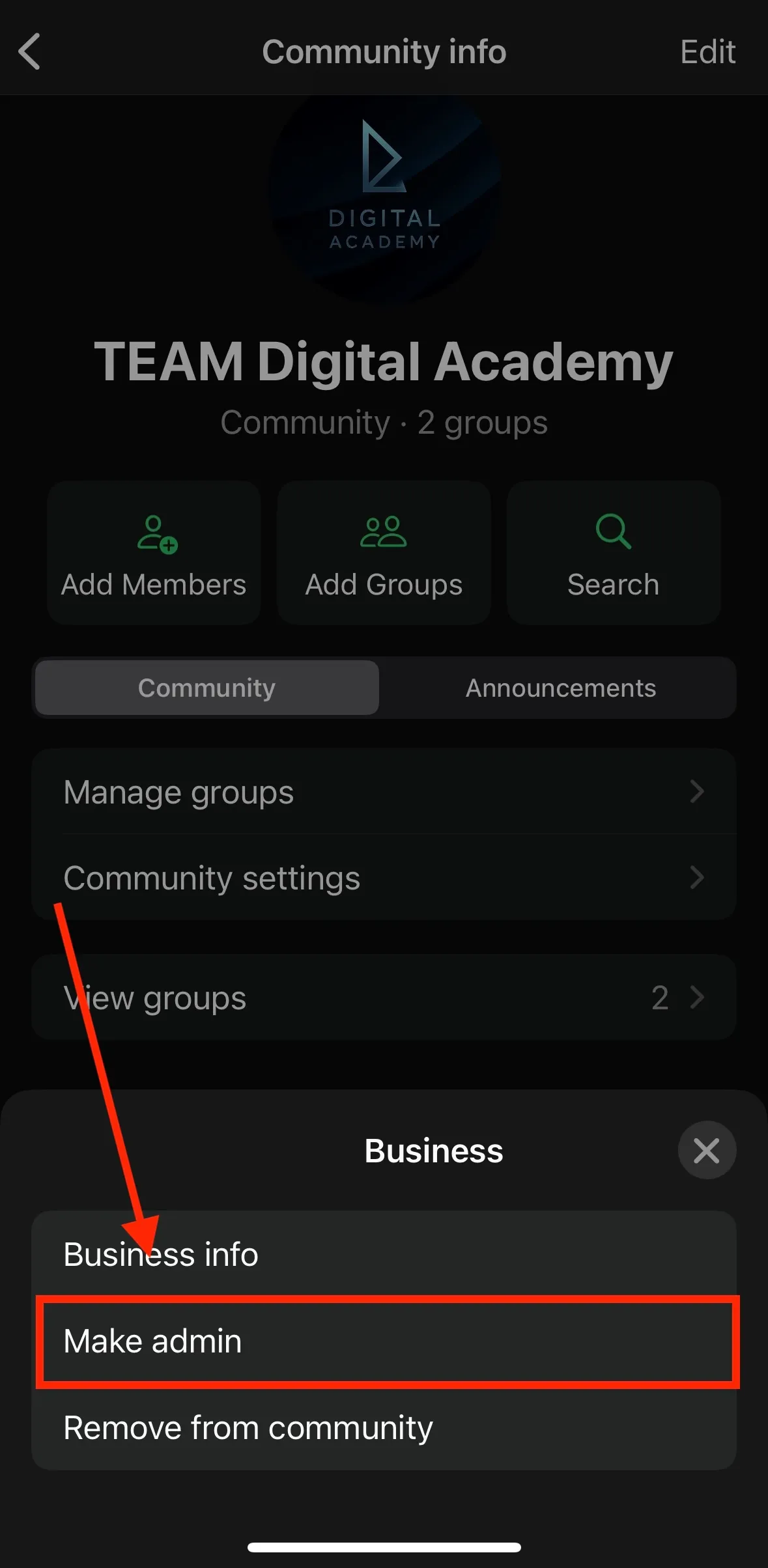Switch to the Community tab
The height and width of the screenshot is (1568, 768).
click(207, 688)
